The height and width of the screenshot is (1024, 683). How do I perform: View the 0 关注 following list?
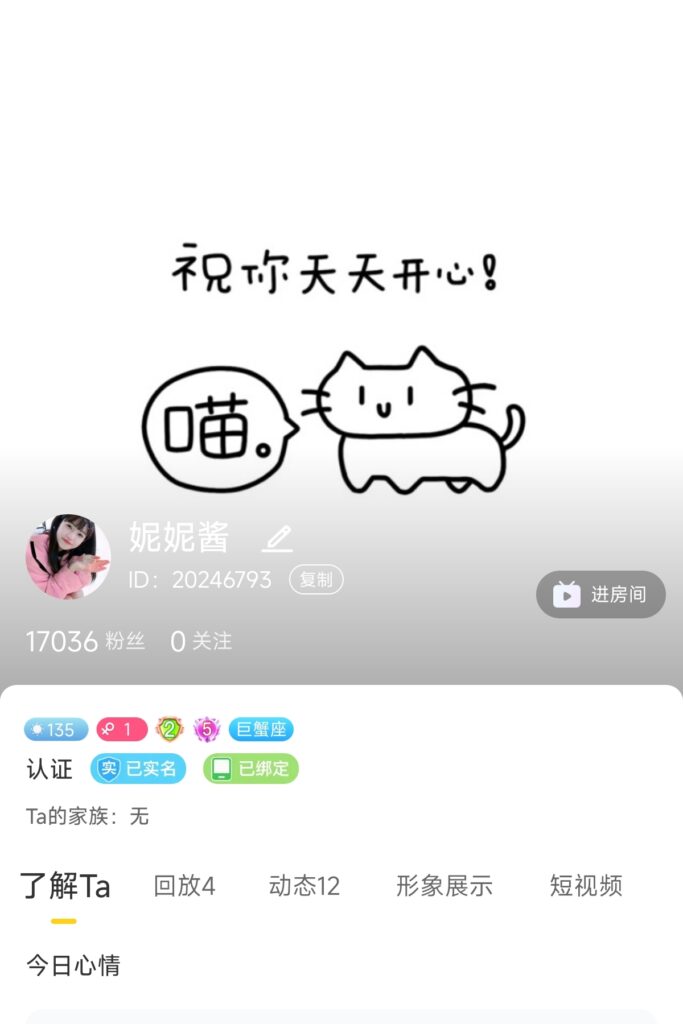click(201, 642)
